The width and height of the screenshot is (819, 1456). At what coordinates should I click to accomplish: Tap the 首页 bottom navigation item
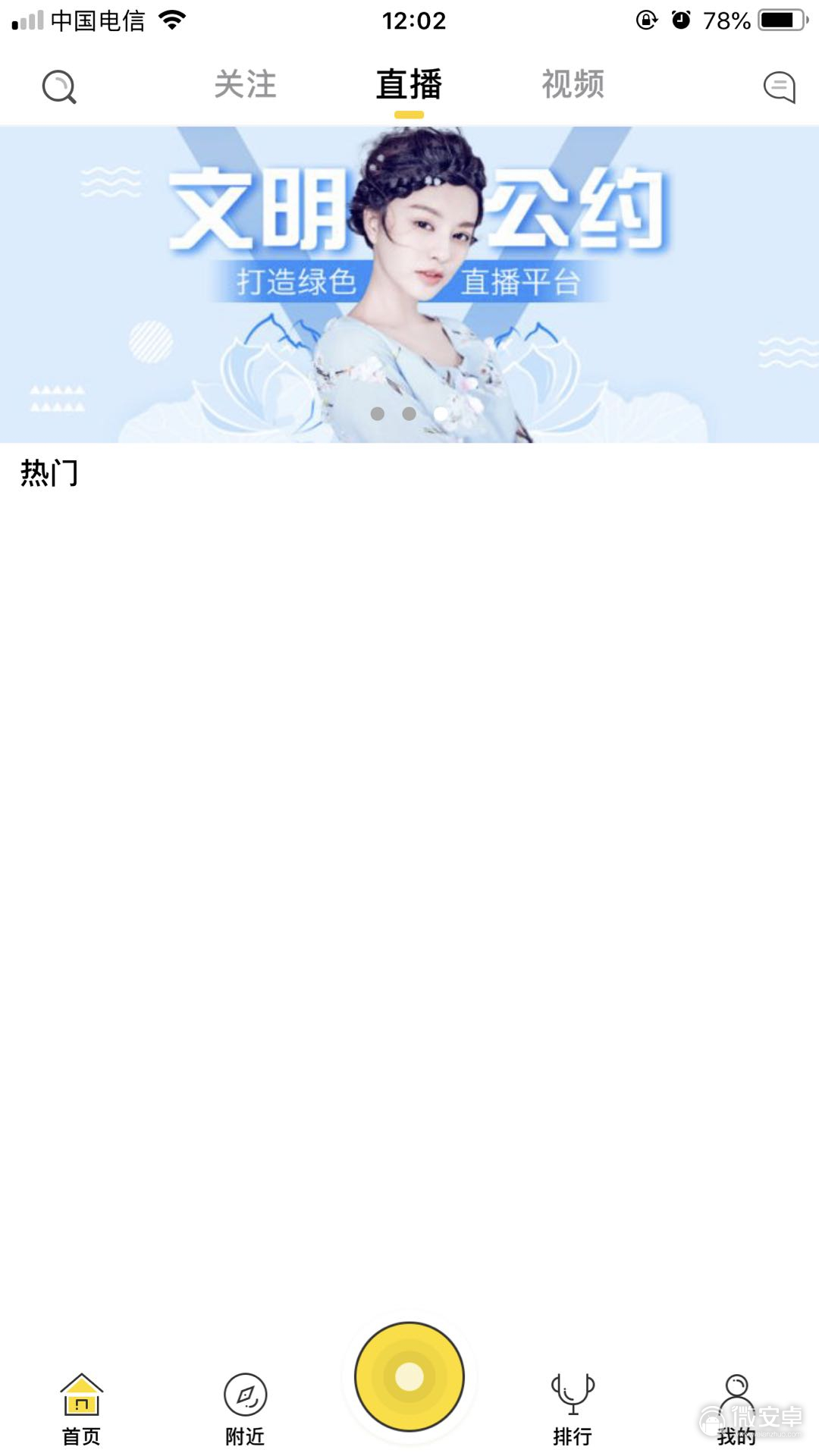pos(81,1409)
